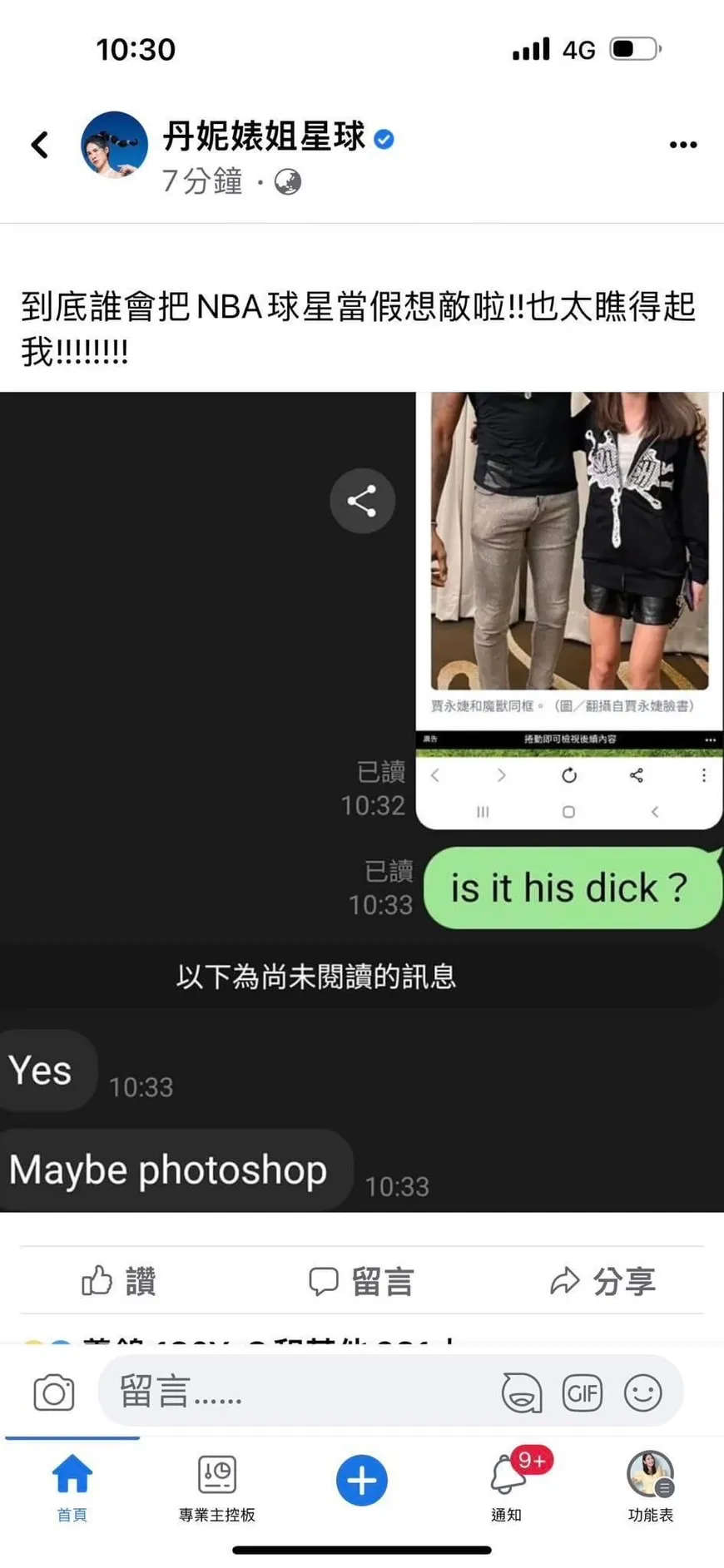Create a new post with the plus button
The height and width of the screenshot is (1568, 724).
coord(361,1481)
